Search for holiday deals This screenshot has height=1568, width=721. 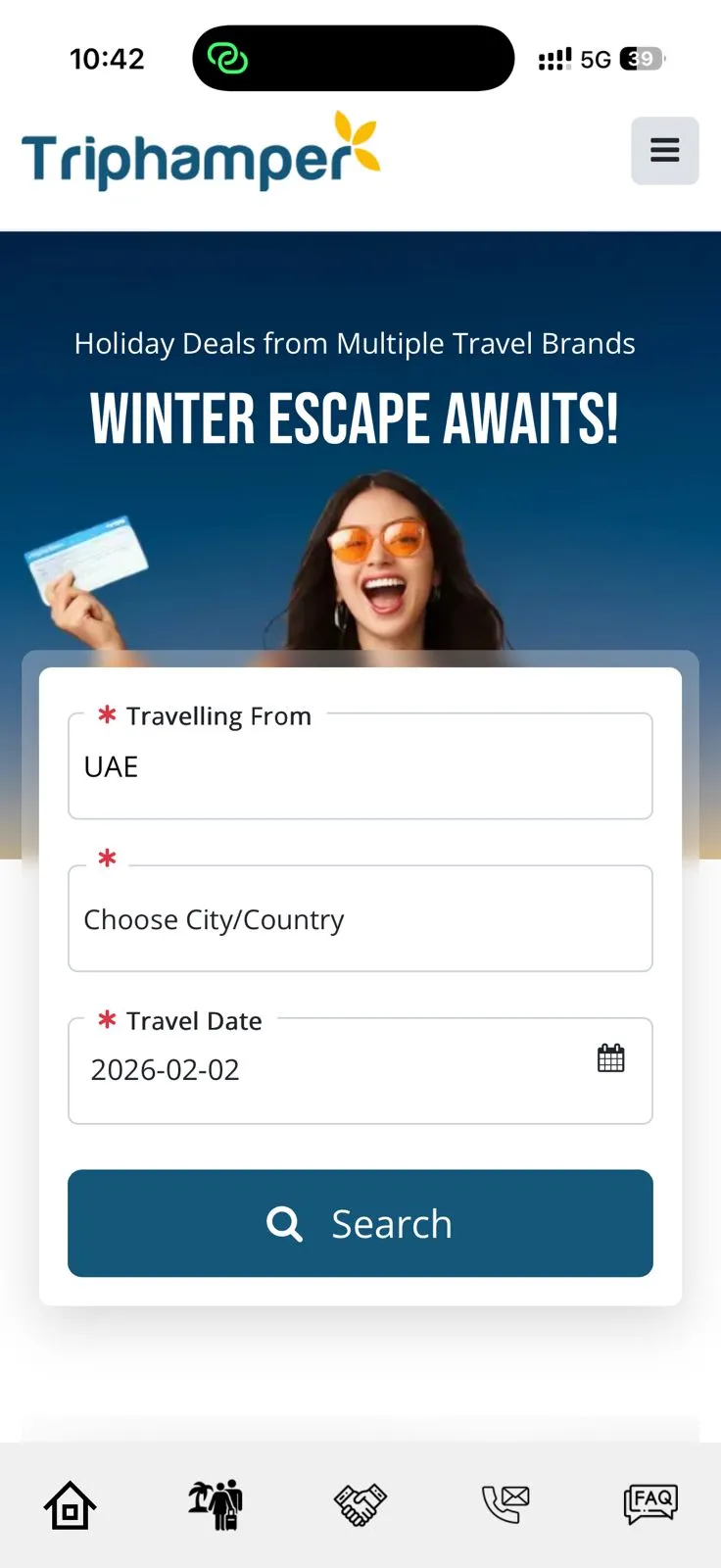[x=360, y=1223]
